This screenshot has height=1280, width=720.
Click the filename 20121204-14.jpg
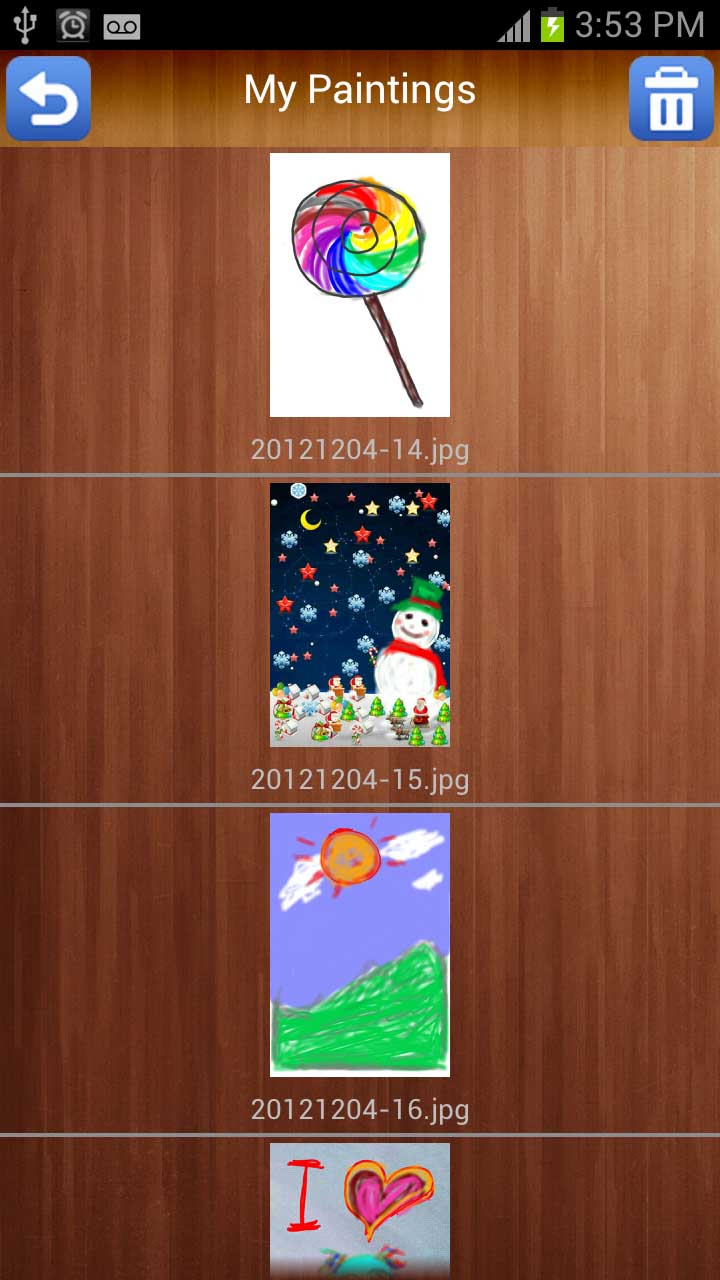[359, 450]
